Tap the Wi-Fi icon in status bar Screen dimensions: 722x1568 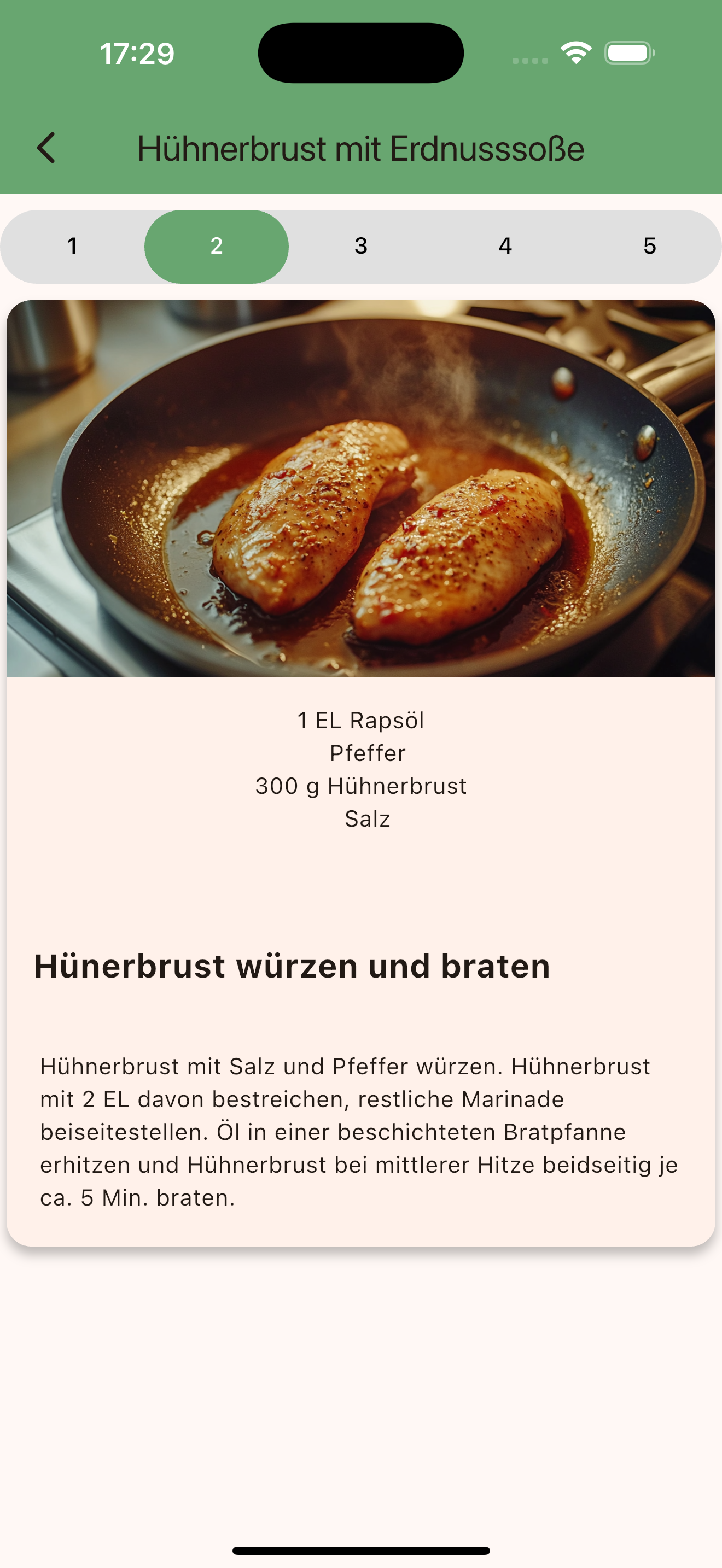pyautogui.click(x=575, y=54)
